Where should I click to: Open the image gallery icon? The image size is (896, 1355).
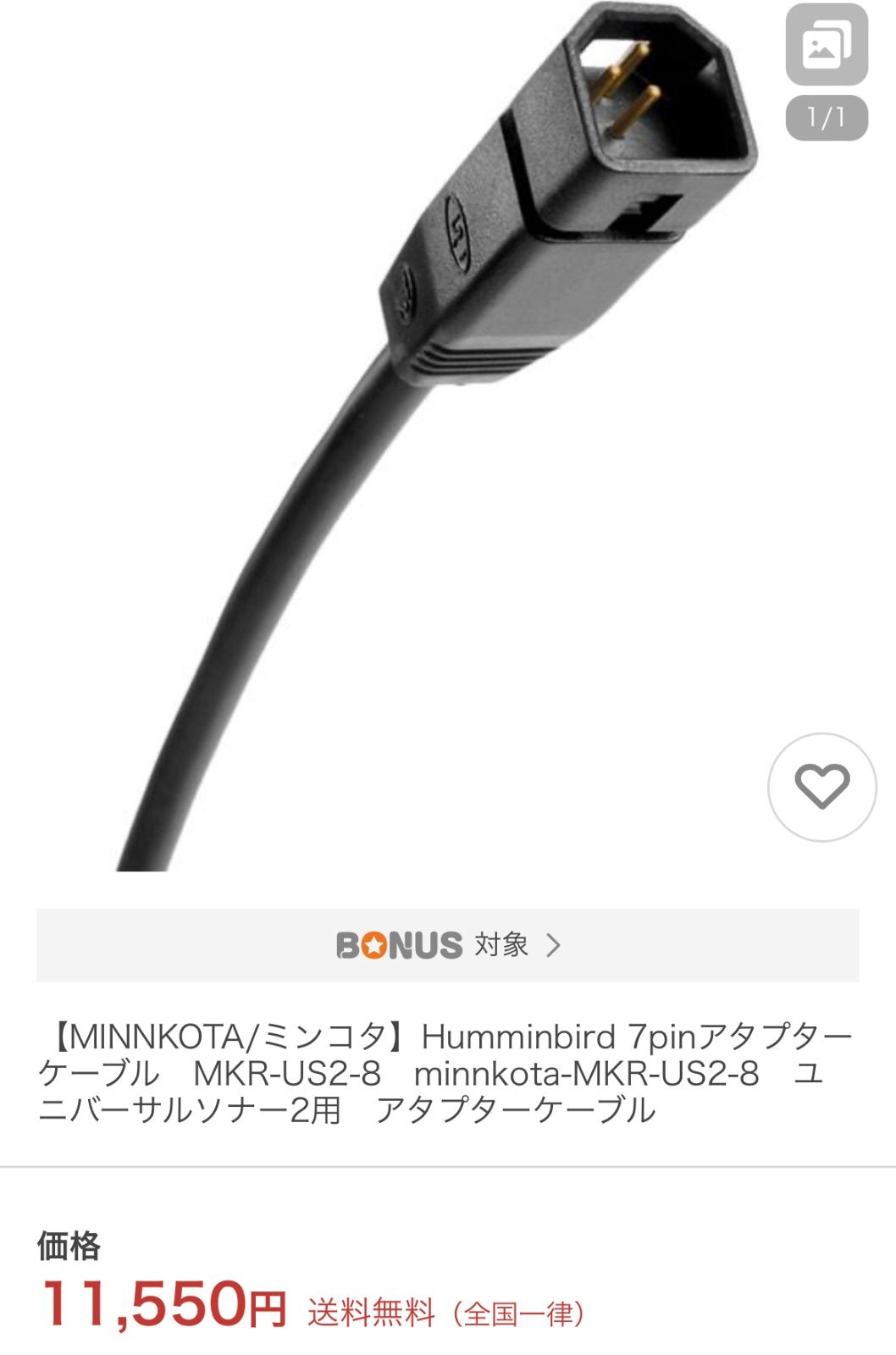826,45
